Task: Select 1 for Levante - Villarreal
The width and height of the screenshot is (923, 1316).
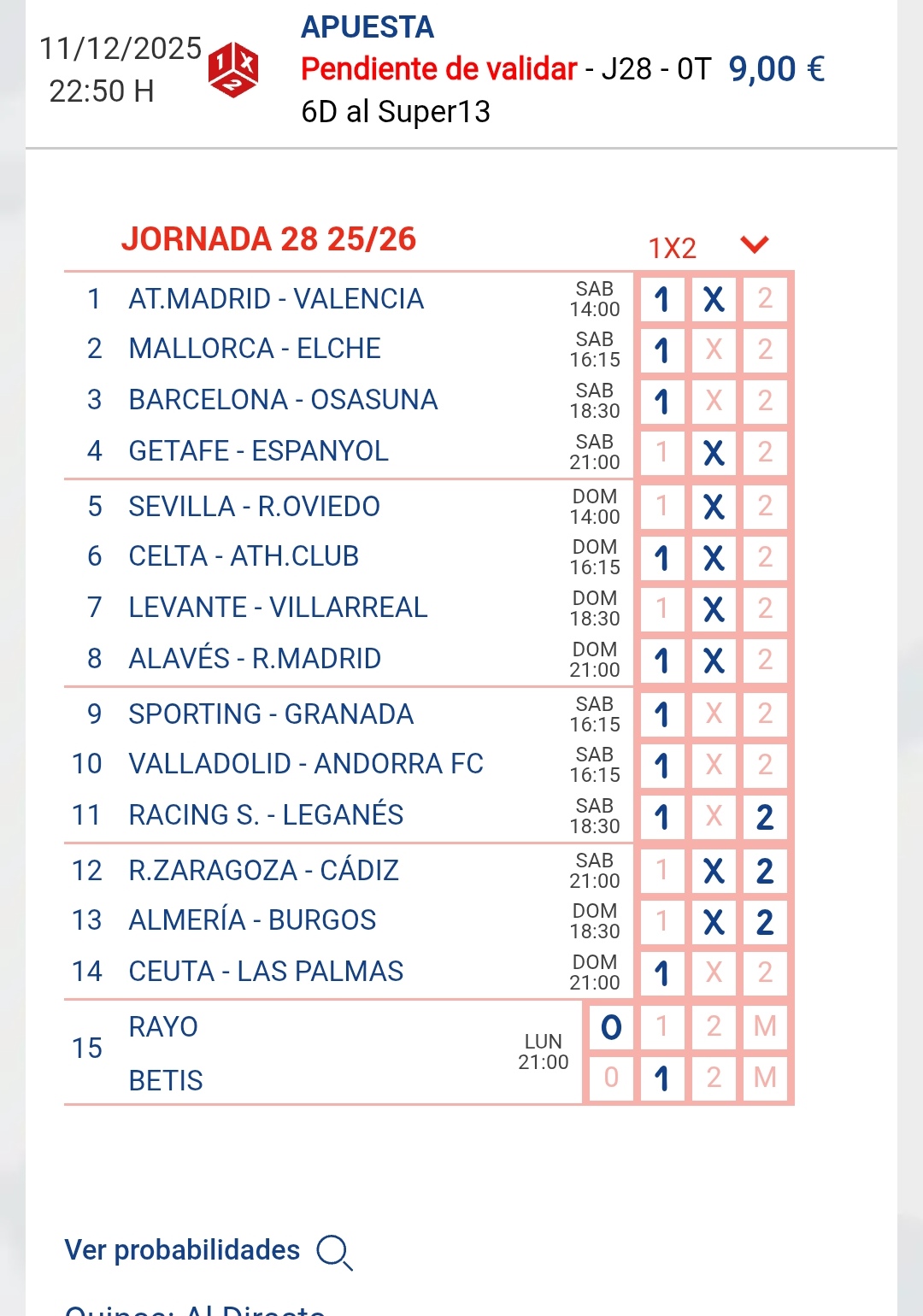Action: 661,609
